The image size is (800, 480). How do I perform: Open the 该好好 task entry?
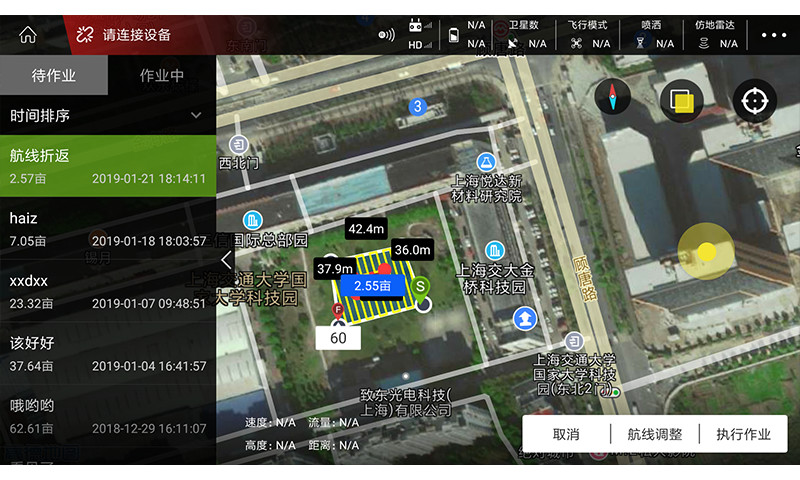coord(107,353)
